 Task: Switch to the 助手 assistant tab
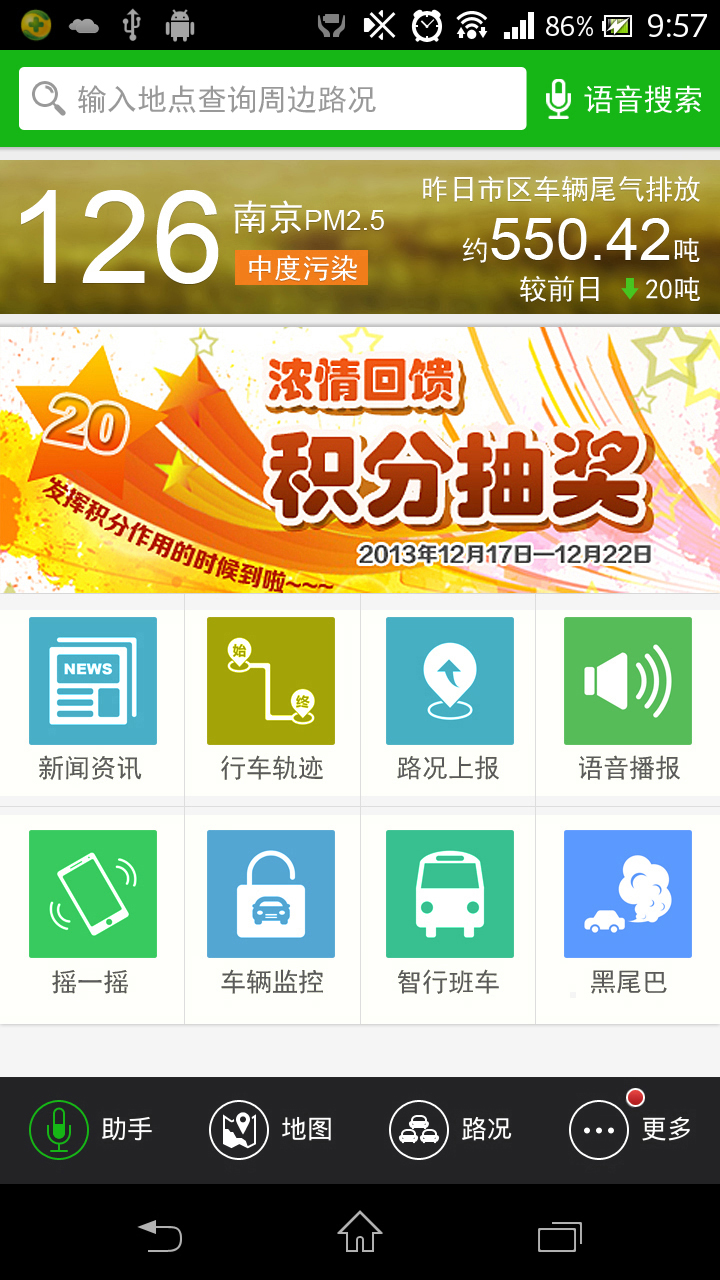click(91, 1129)
